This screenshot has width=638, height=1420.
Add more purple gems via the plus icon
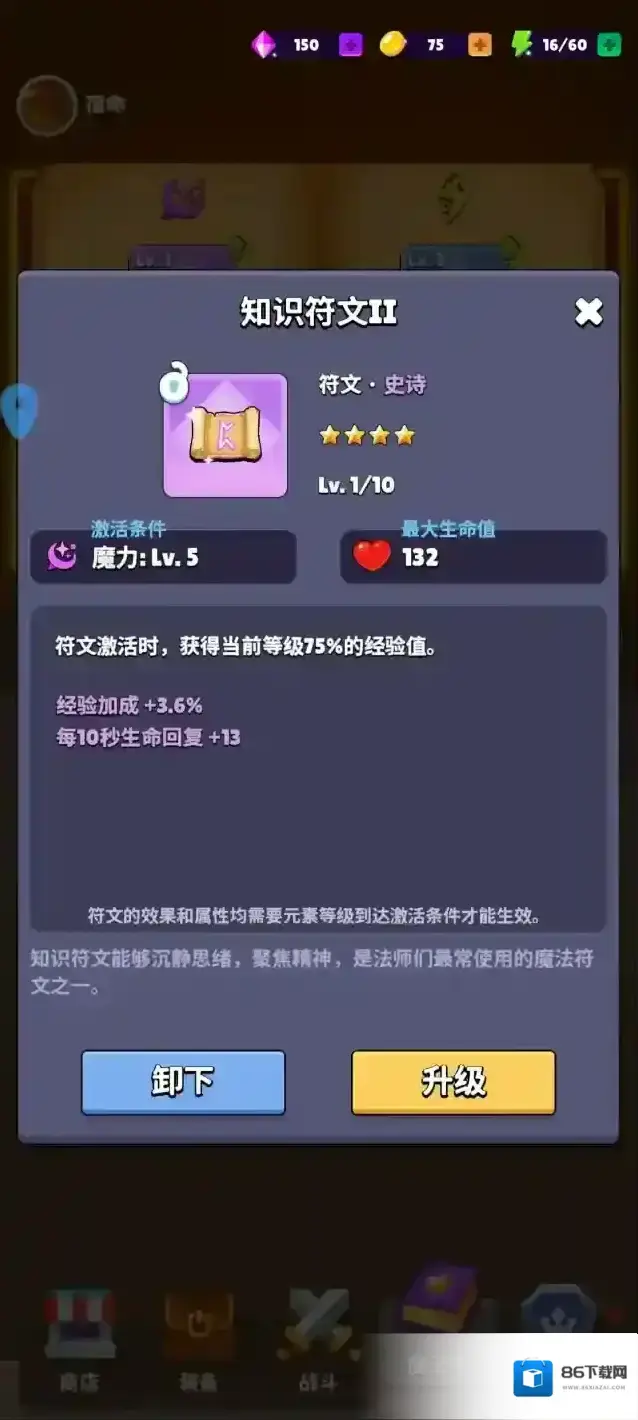click(351, 45)
